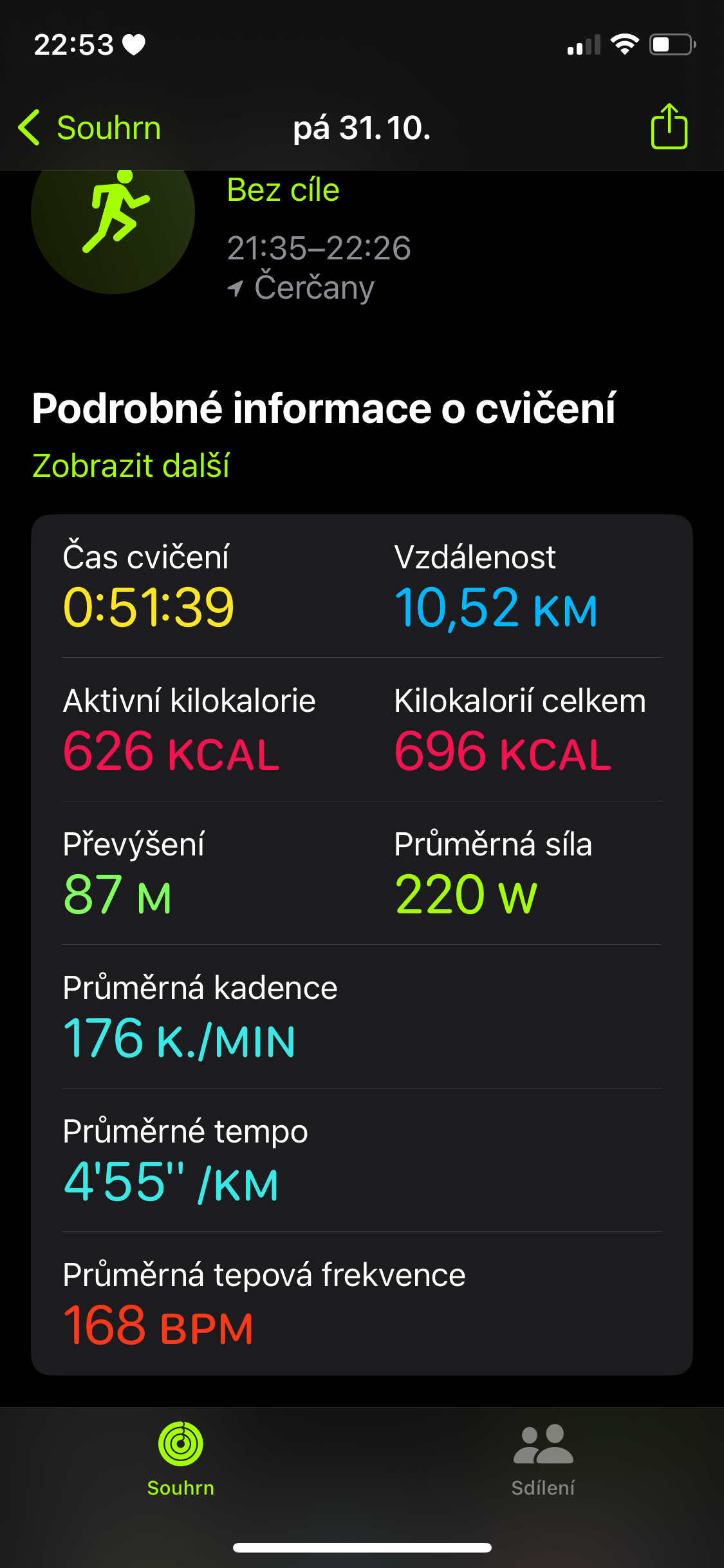Open Zobrazit další details
The height and width of the screenshot is (1568, 724).
tap(131, 465)
